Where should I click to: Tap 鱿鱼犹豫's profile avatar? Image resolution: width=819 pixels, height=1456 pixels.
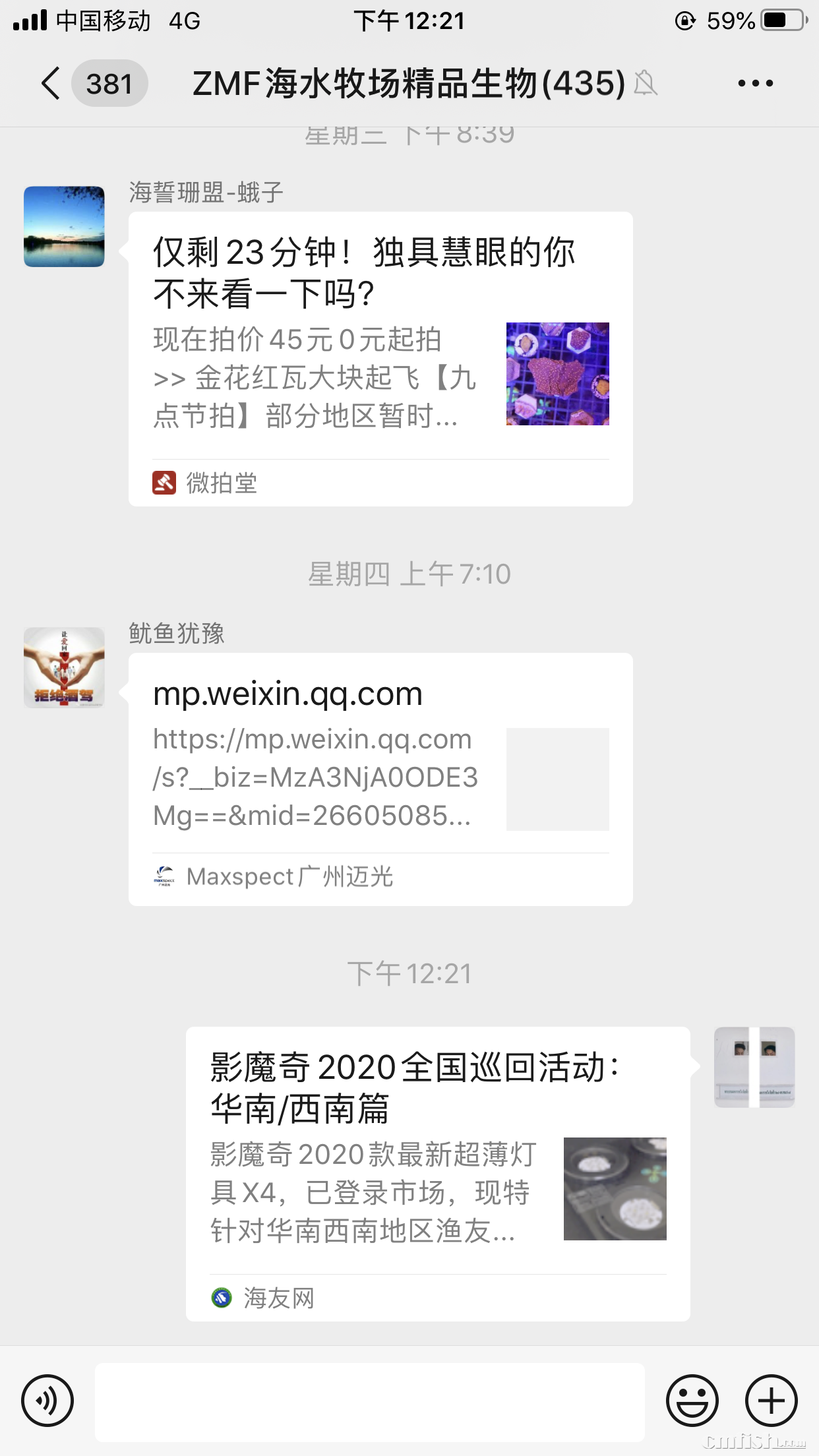[63, 667]
